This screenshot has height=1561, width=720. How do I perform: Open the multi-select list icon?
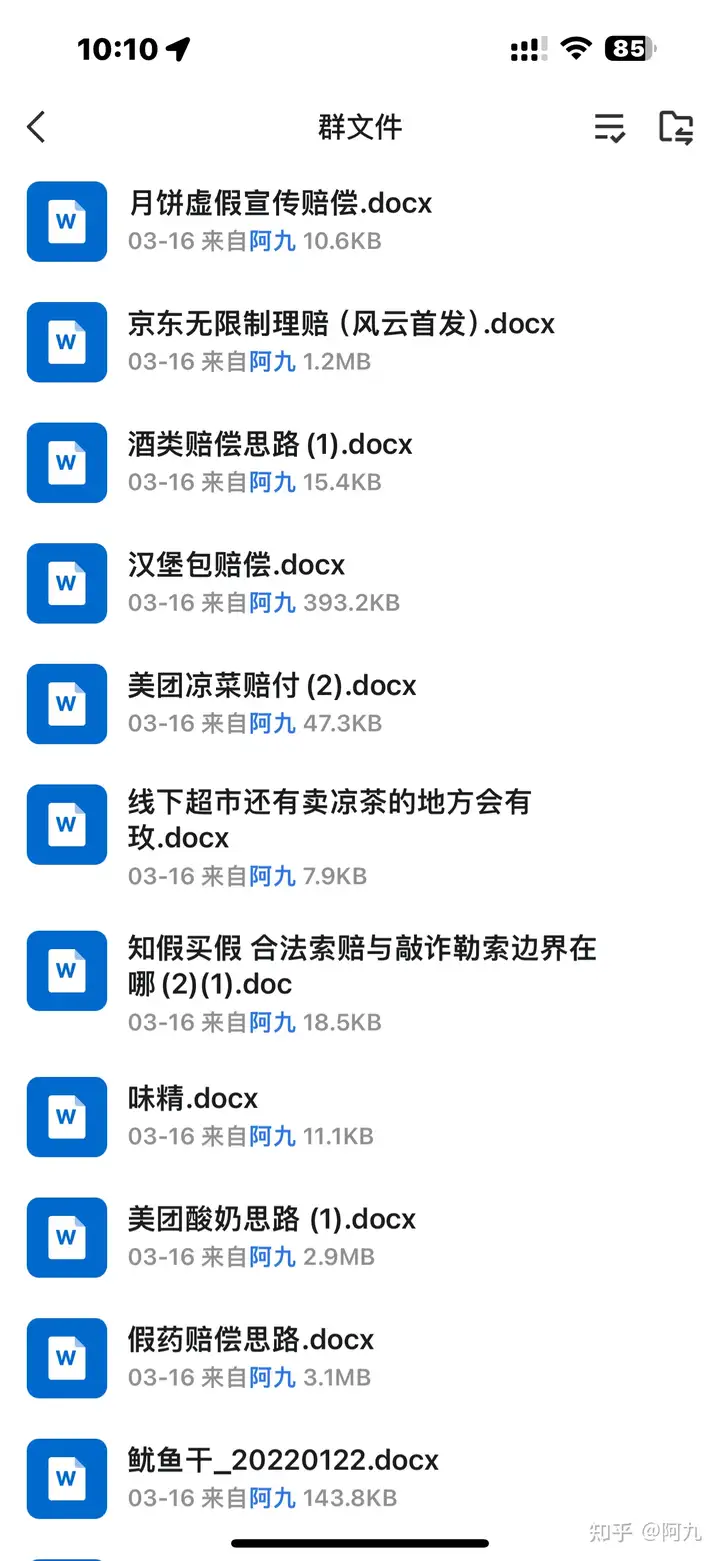610,128
